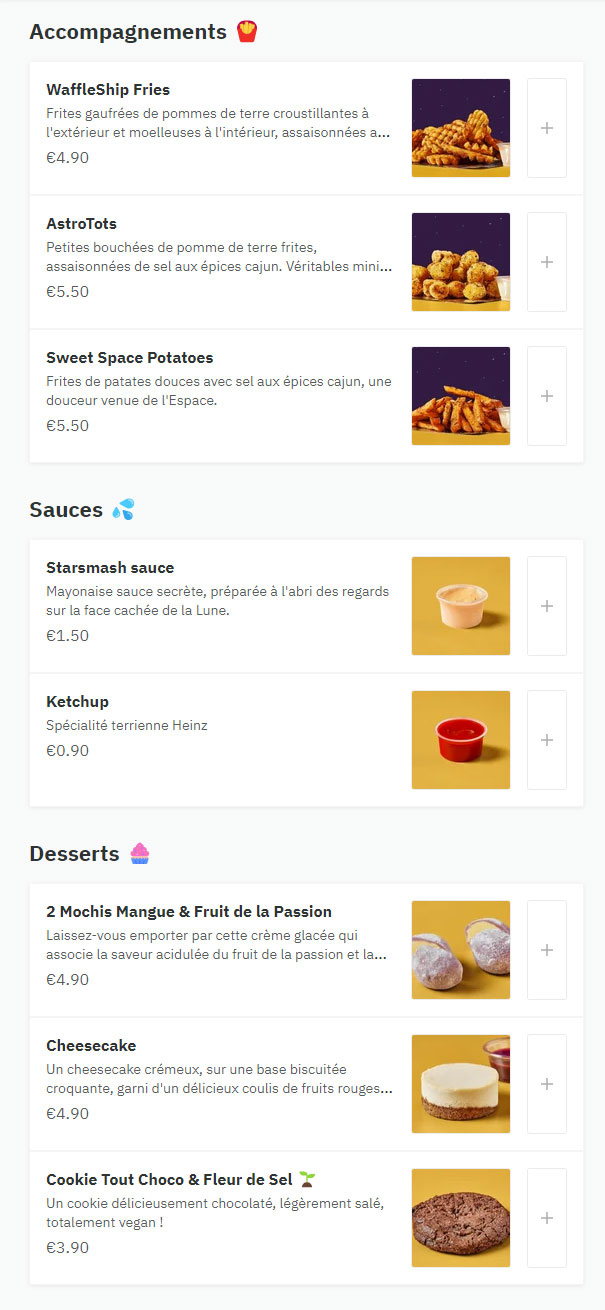605x1310 pixels.
Task: Add Starsmash sauce using plus button
Action: [x=546, y=606]
